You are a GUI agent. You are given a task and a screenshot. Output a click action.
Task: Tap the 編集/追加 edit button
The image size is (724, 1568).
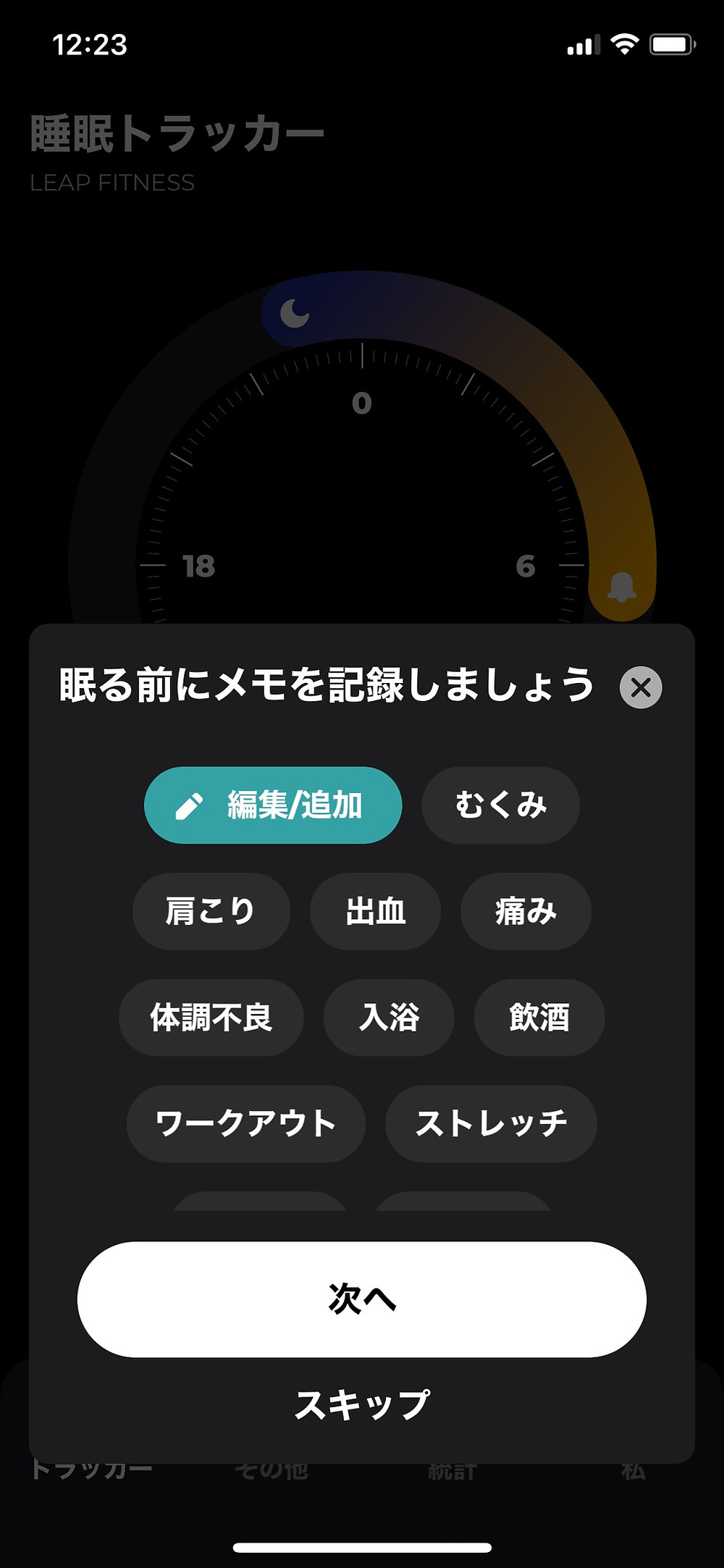click(273, 805)
